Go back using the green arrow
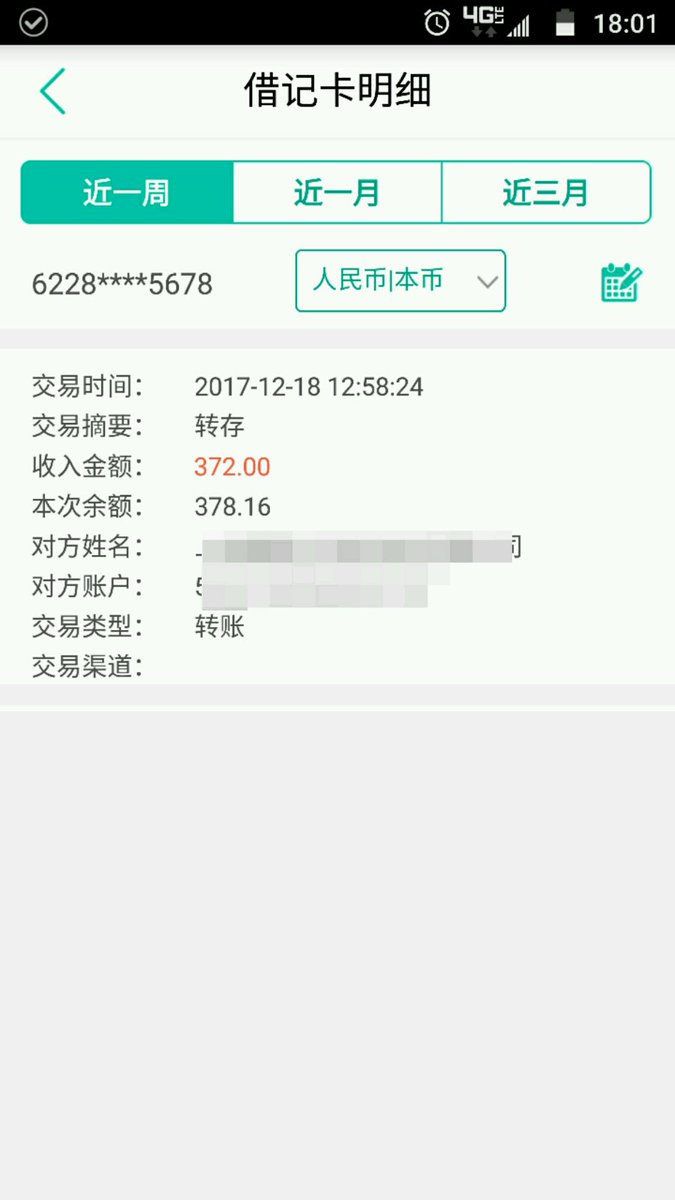Viewport: 675px width, 1200px height. tap(52, 91)
